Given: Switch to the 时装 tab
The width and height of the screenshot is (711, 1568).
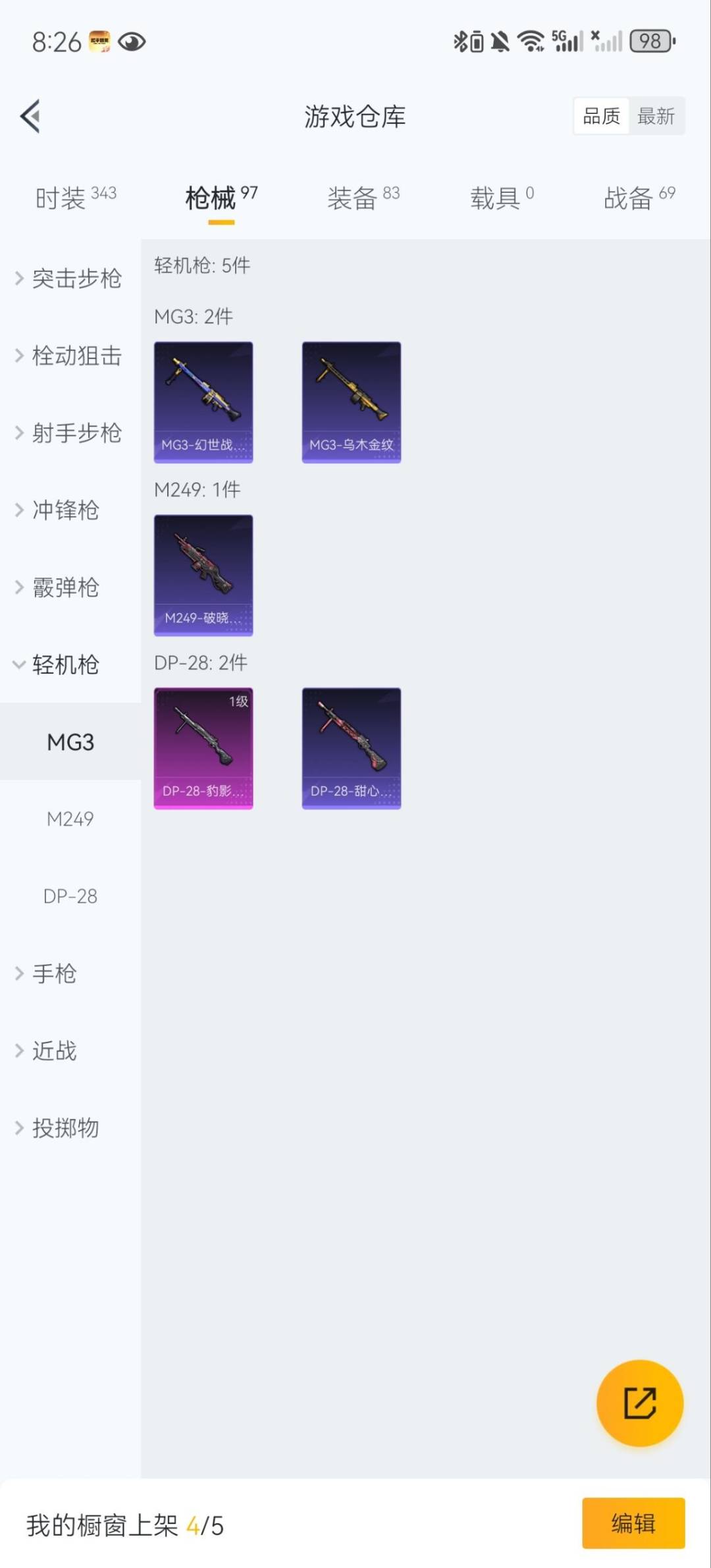Looking at the screenshot, I should [x=76, y=198].
